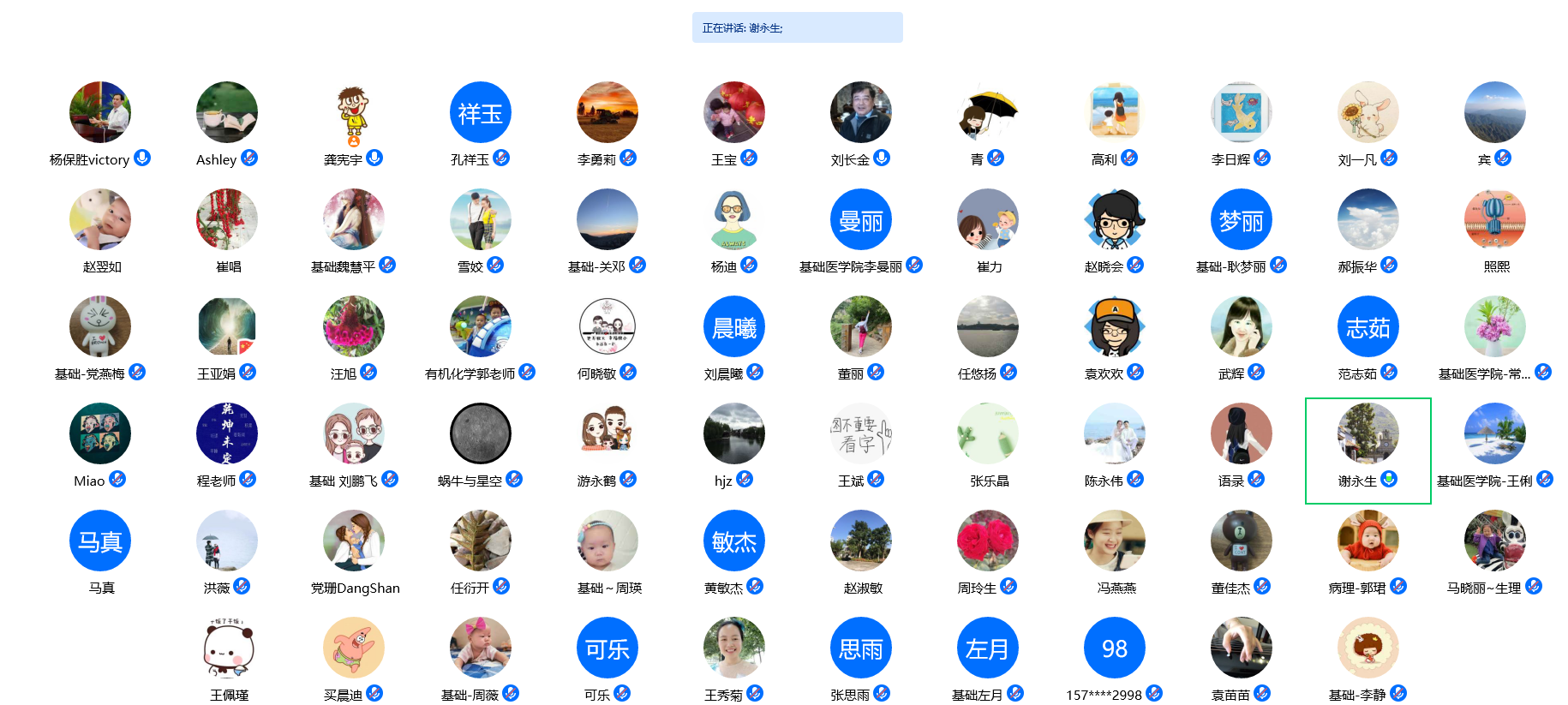
Task: Select participant 刘晨曦
Action: (734, 326)
